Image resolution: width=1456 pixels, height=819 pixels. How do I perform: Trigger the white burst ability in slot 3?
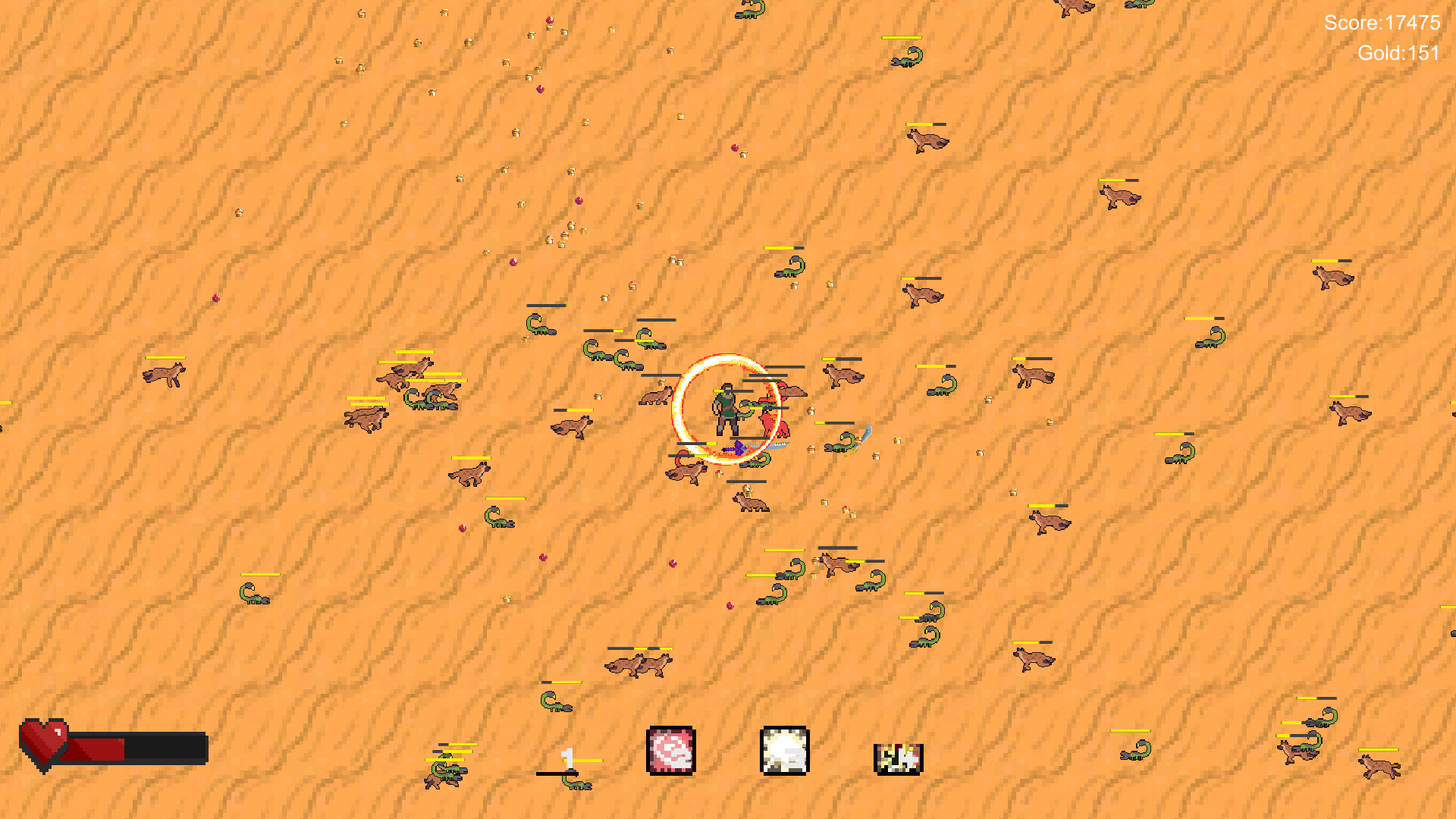coord(784,751)
